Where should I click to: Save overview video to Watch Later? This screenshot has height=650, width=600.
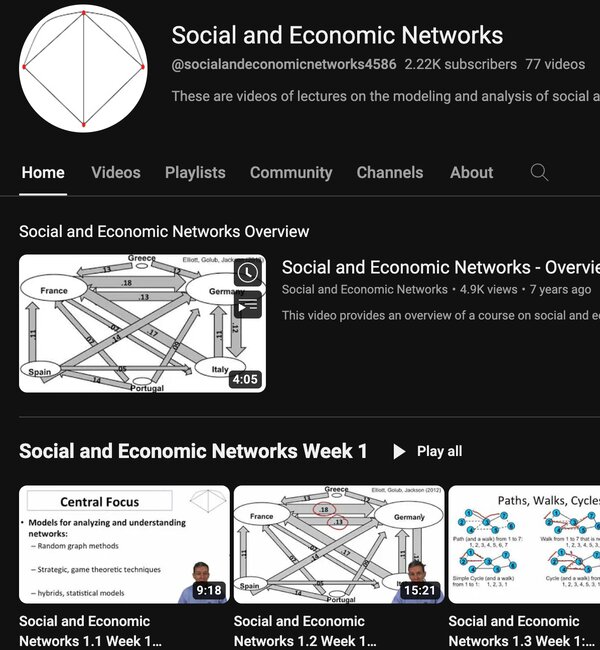[248, 272]
